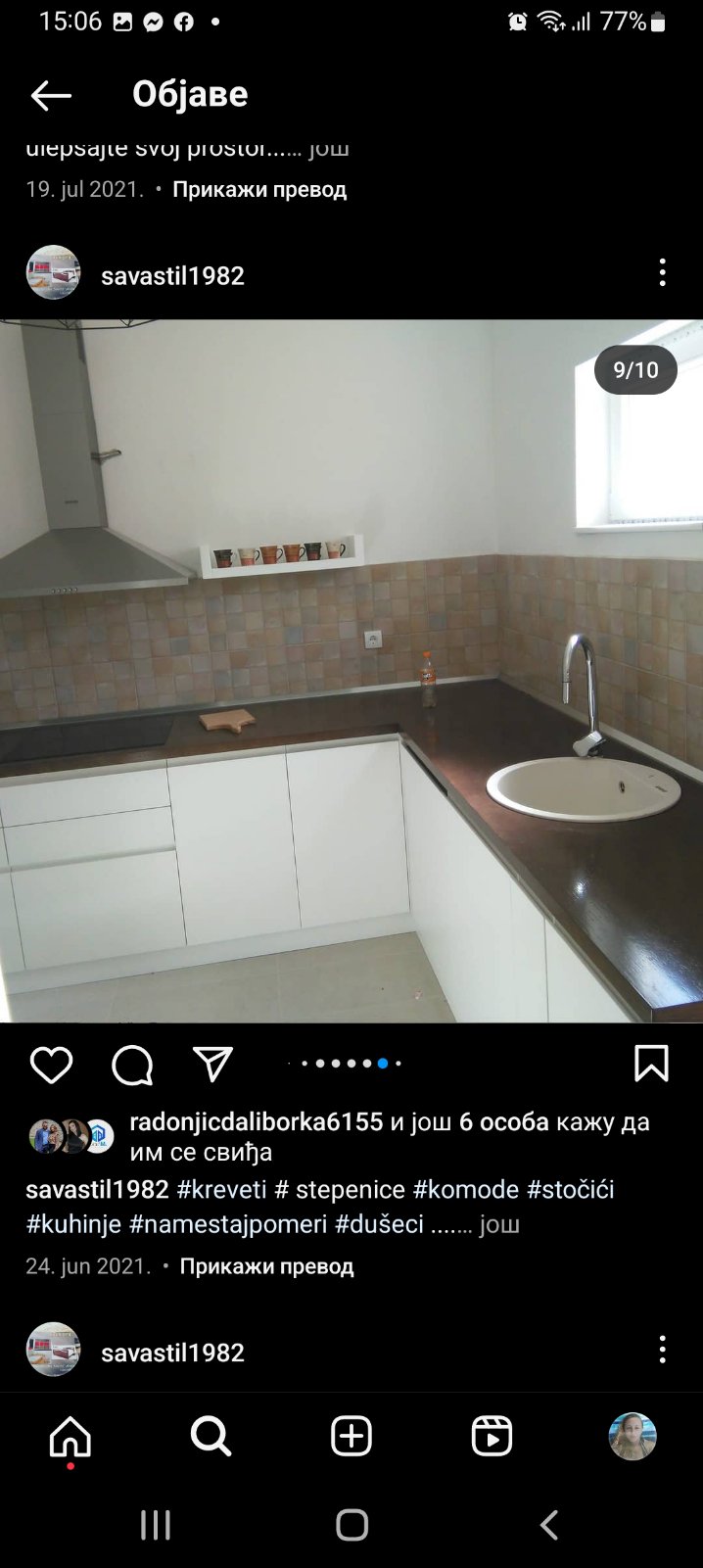Like the kitchen photo post
The height and width of the screenshot is (1568, 703).
click(x=51, y=1065)
